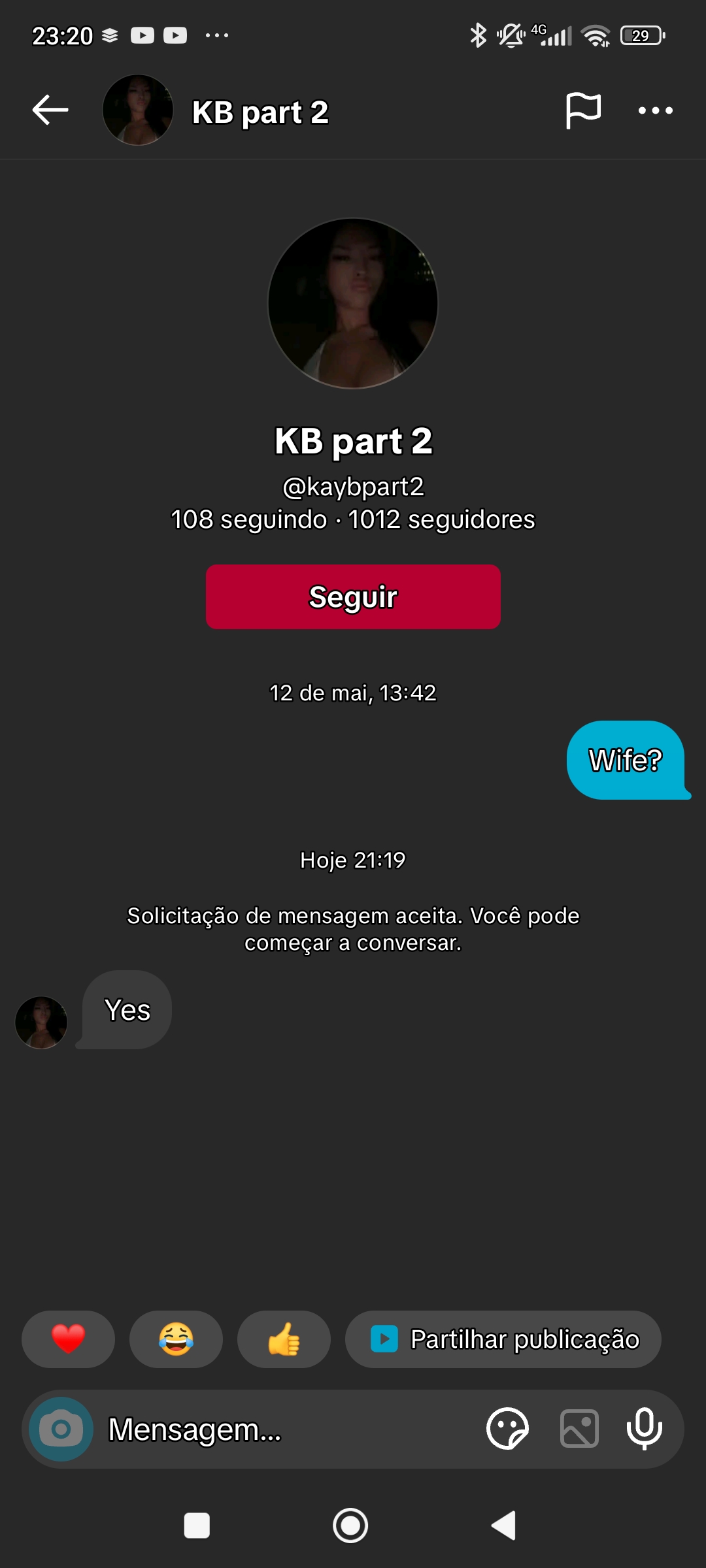Open KB part 2's small header avatar

138,110
